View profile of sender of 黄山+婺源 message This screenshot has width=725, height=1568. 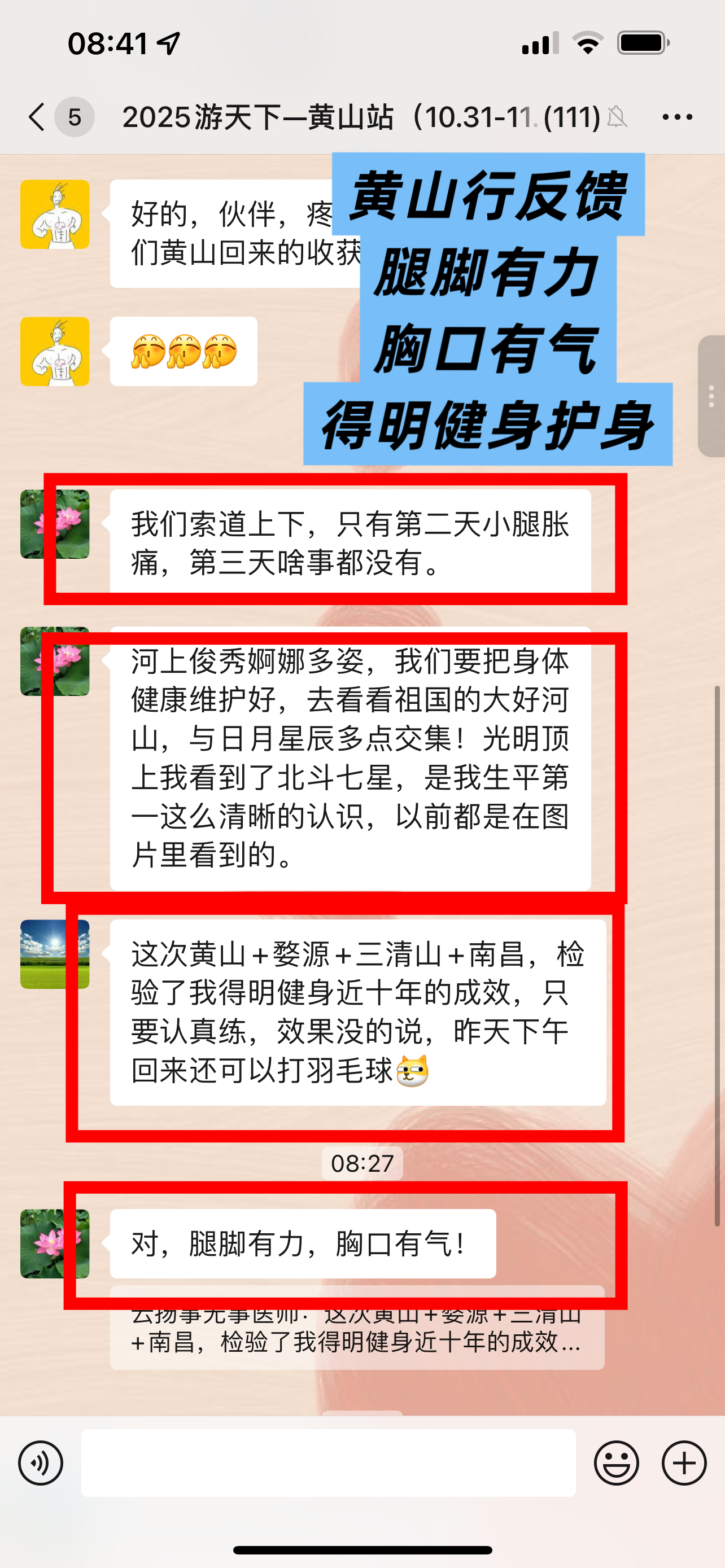click(x=55, y=954)
